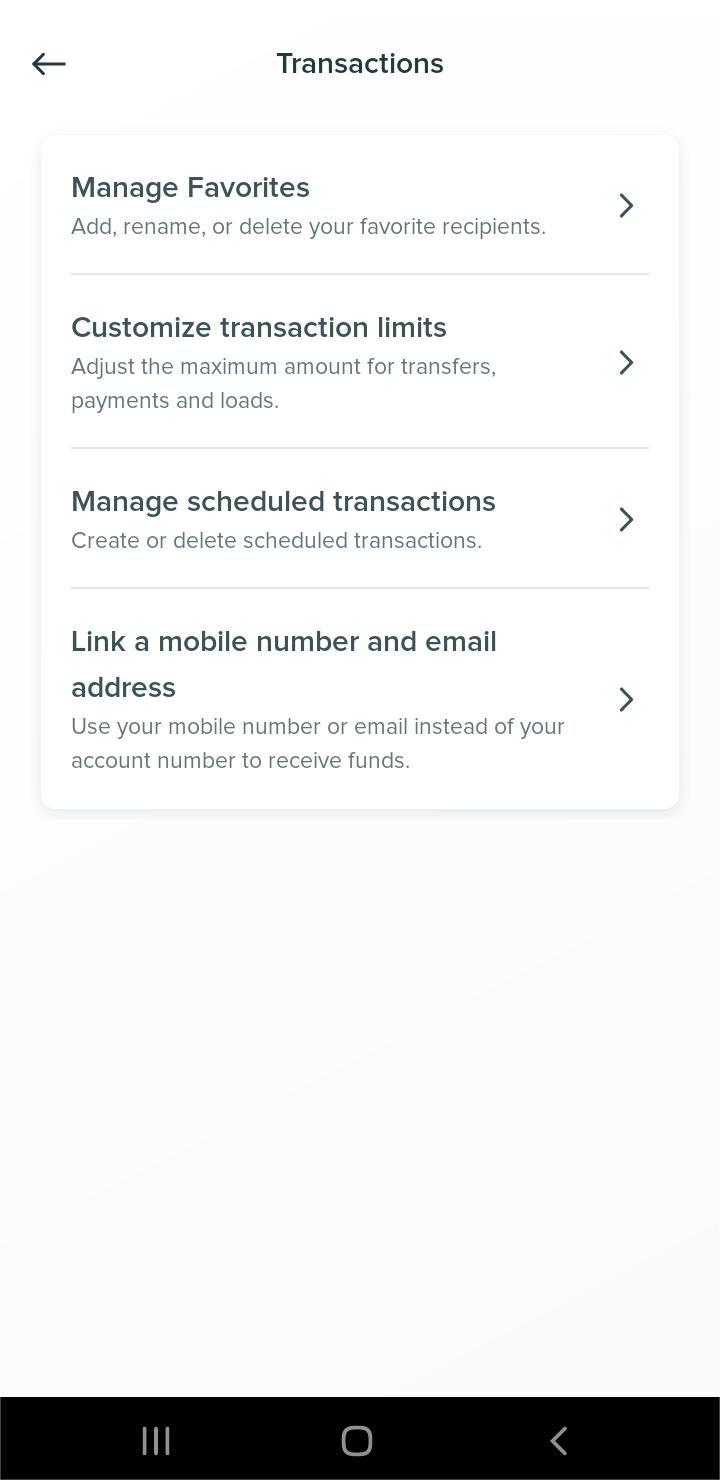The height and width of the screenshot is (1480, 720).
Task: Go back using the top-left arrow
Action: [48, 64]
